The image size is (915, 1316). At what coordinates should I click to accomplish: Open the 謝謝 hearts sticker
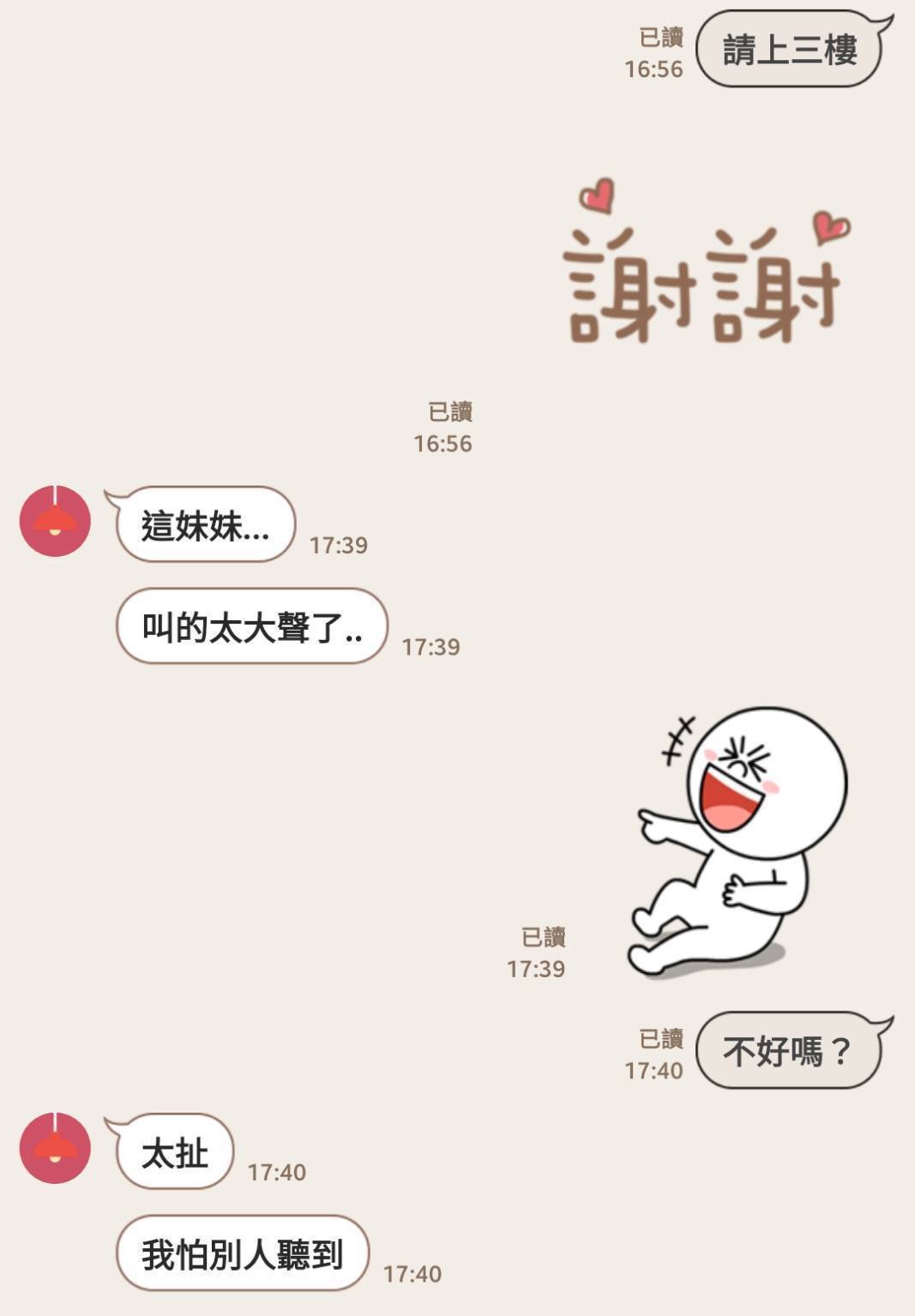[x=705, y=266]
